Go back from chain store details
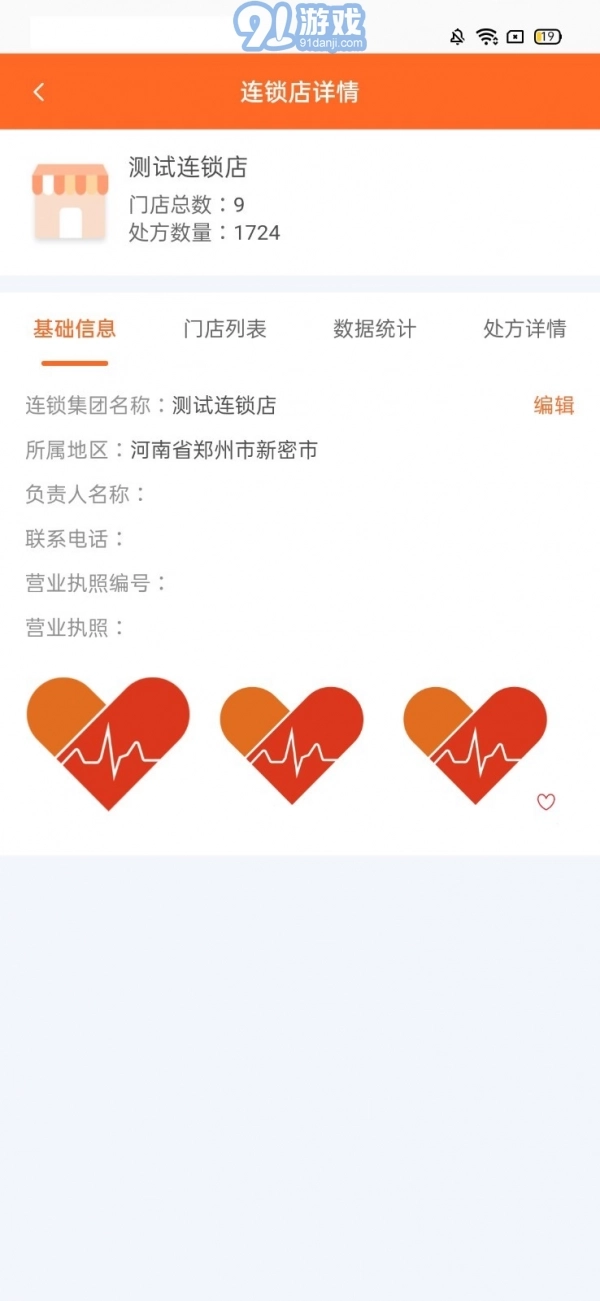 pos(39,92)
